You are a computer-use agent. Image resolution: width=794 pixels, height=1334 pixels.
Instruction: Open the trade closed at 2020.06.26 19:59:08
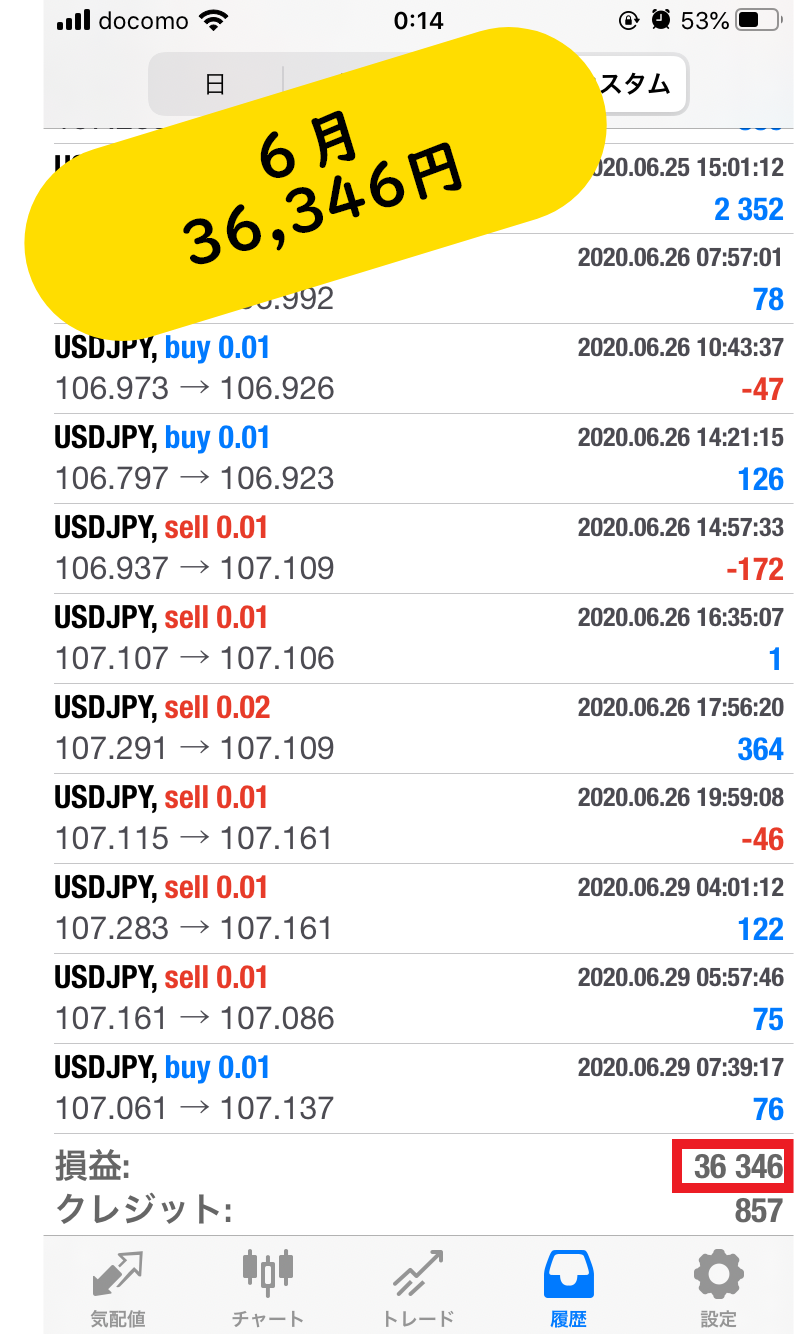coord(418,819)
